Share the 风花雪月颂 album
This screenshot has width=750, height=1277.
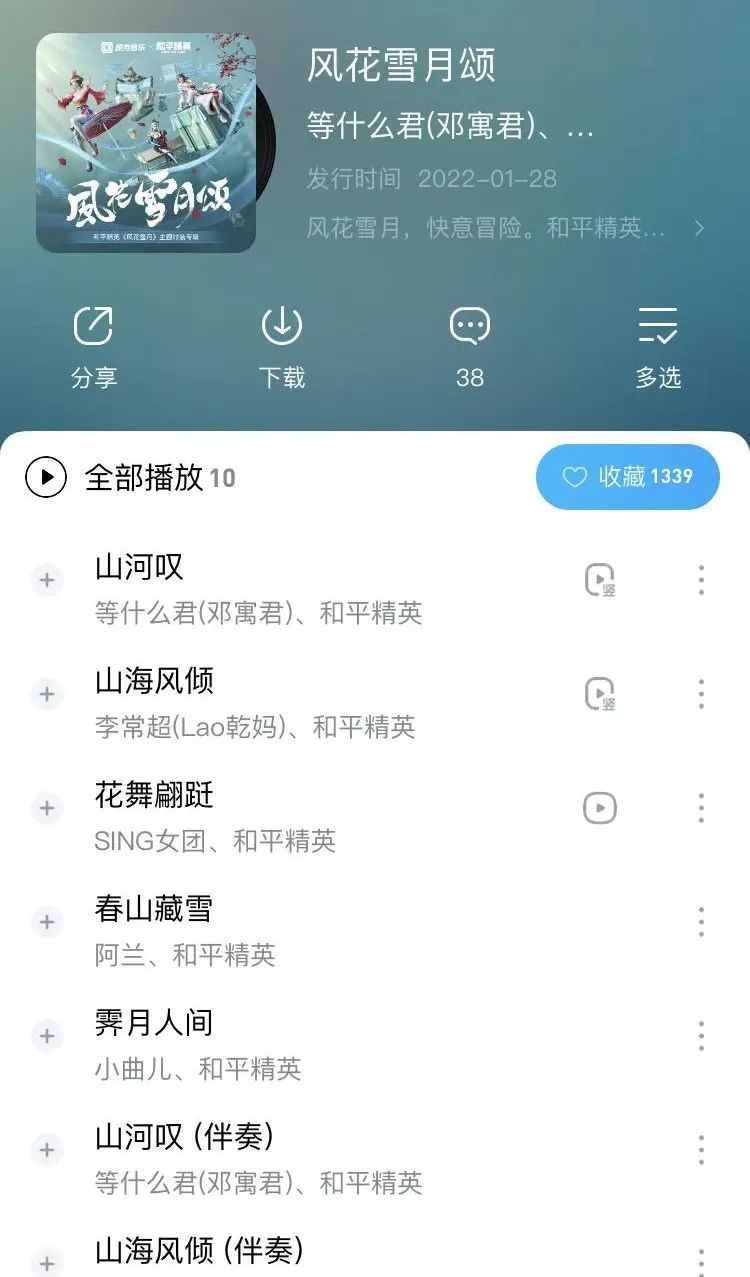(x=94, y=346)
